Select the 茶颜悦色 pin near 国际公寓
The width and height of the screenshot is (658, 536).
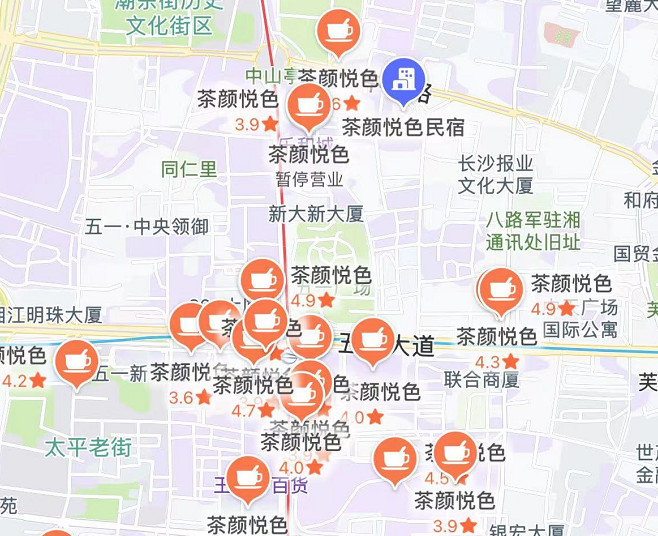click(x=498, y=289)
